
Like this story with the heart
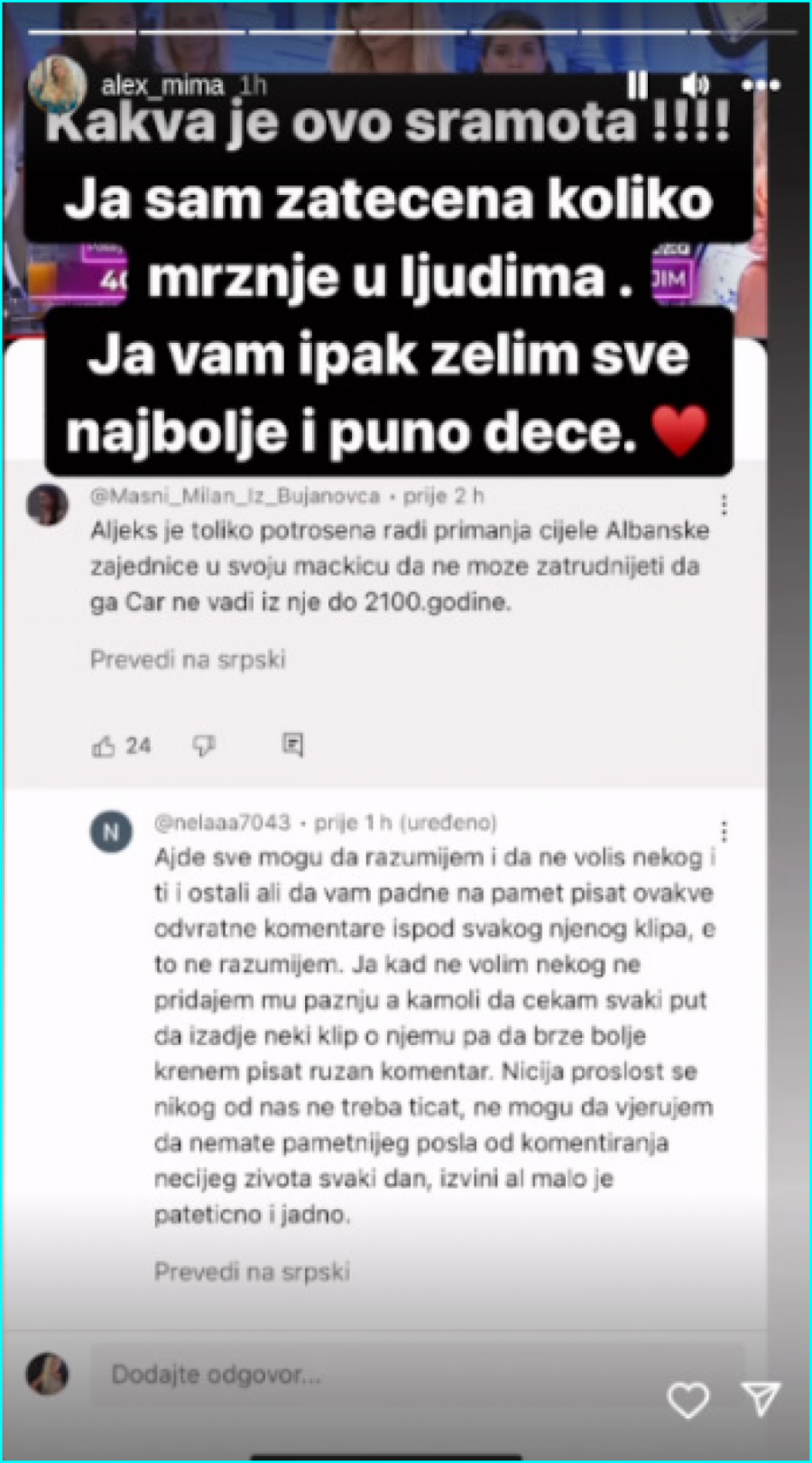pos(687,1400)
